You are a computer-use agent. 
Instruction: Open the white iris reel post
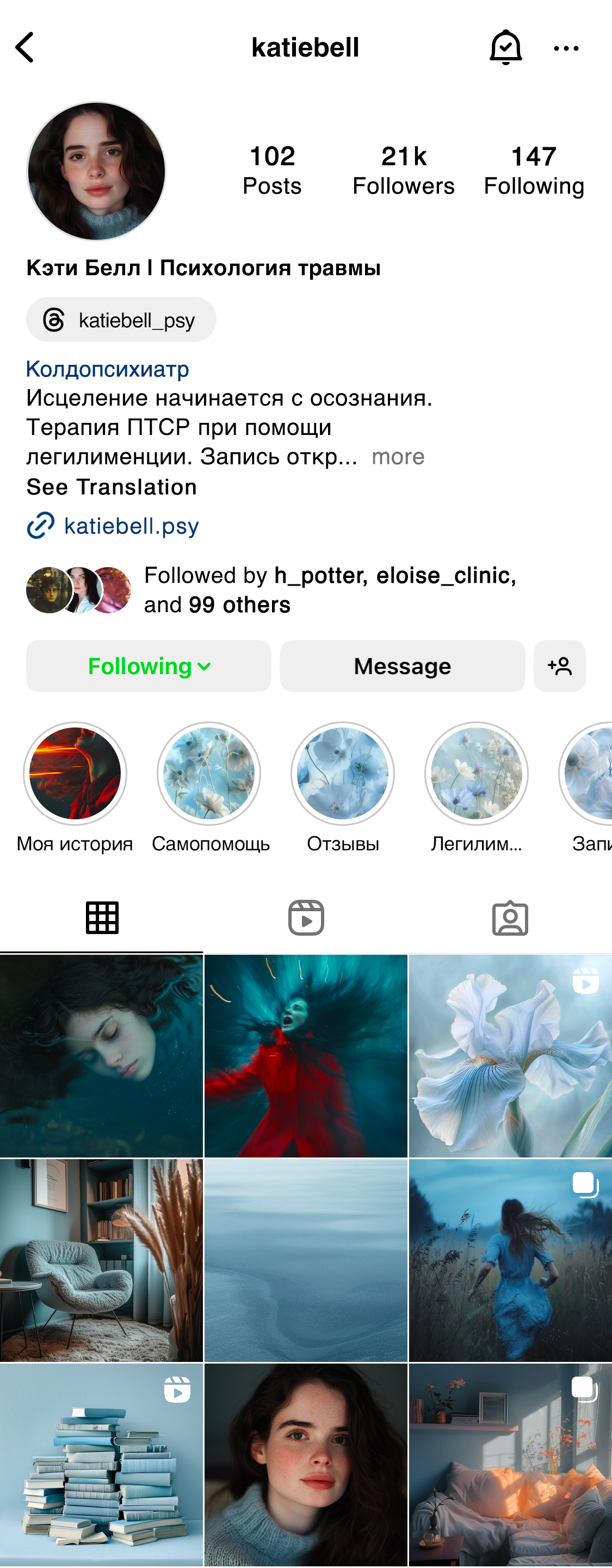click(510, 1056)
